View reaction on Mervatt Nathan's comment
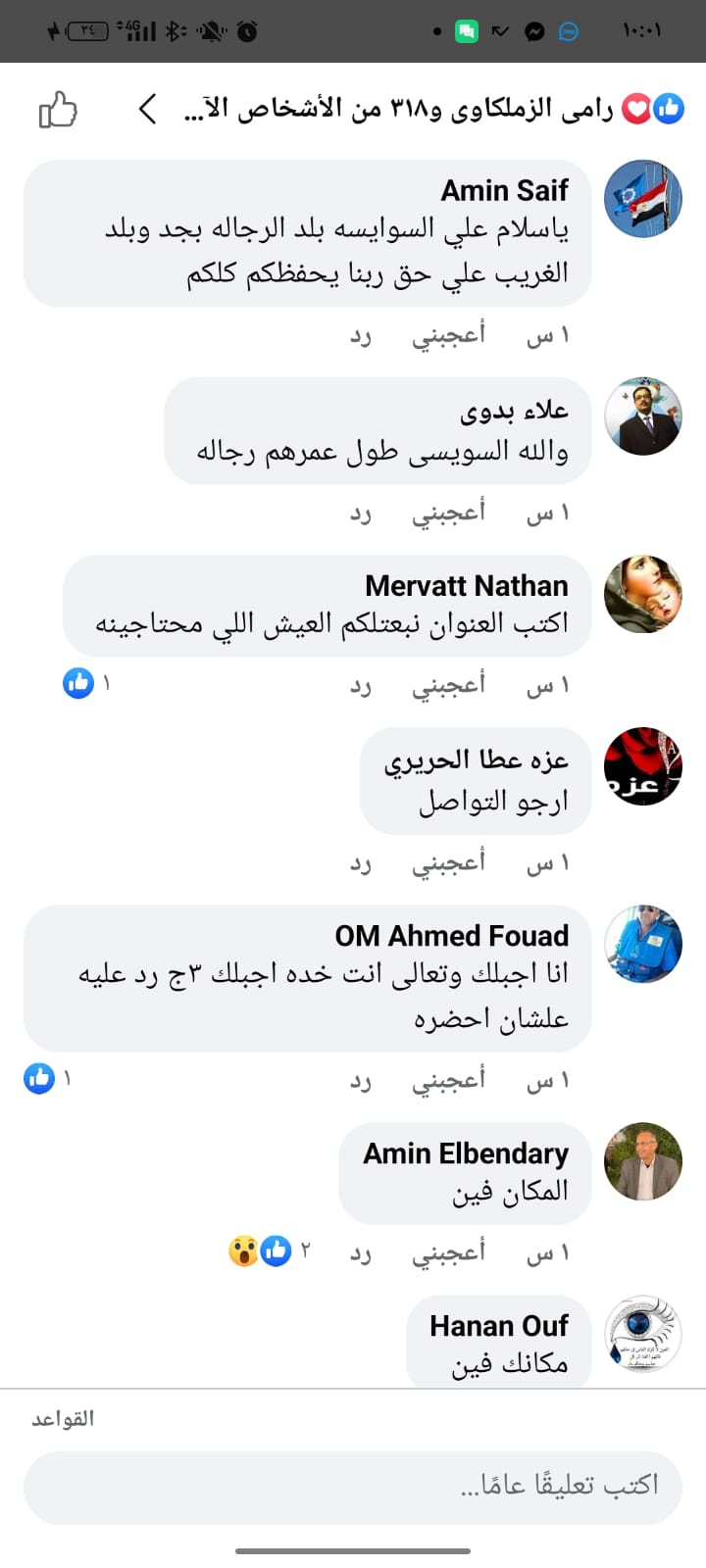 click(86, 683)
